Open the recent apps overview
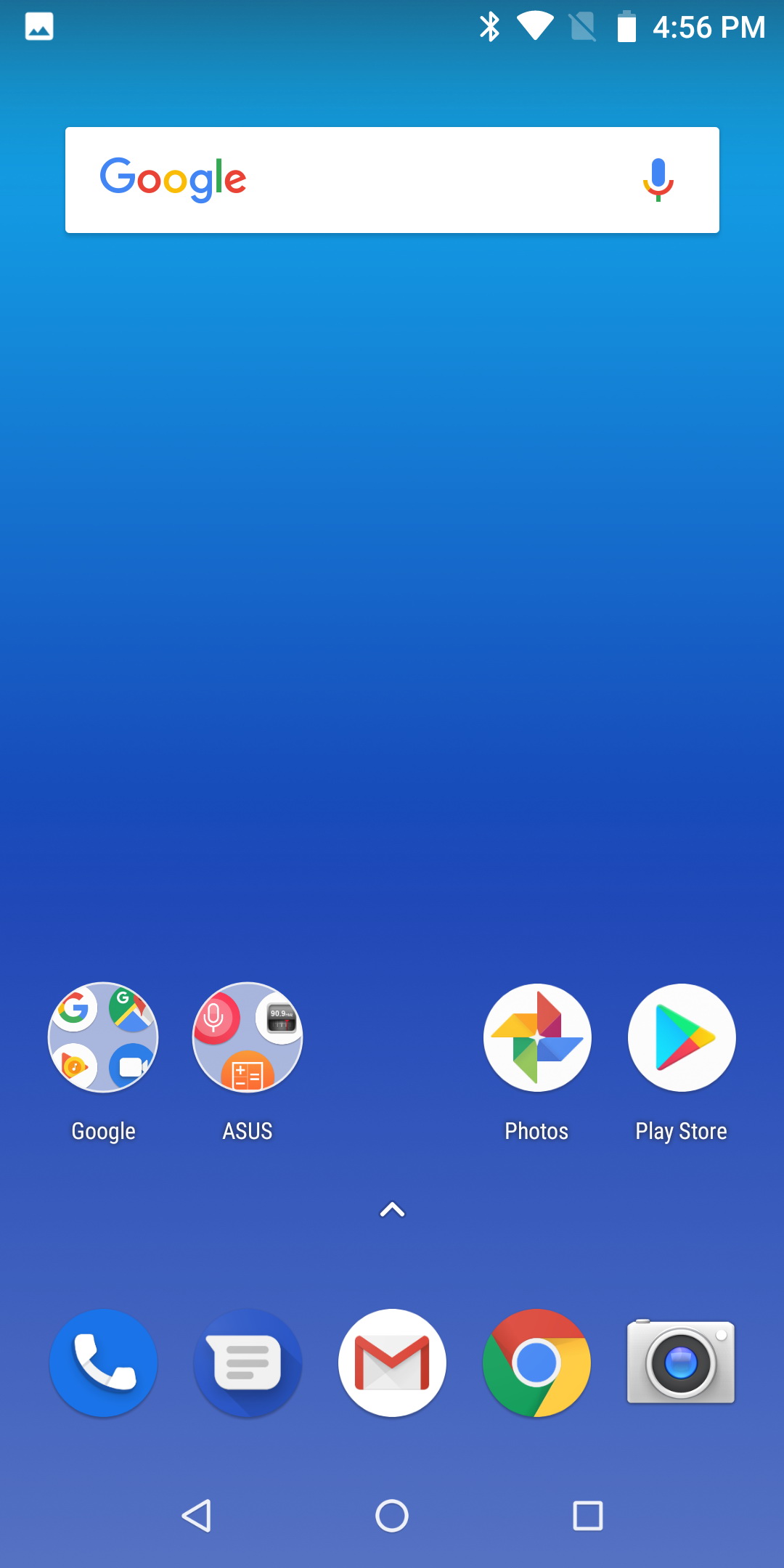Image resolution: width=784 pixels, height=1568 pixels. click(x=588, y=1516)
